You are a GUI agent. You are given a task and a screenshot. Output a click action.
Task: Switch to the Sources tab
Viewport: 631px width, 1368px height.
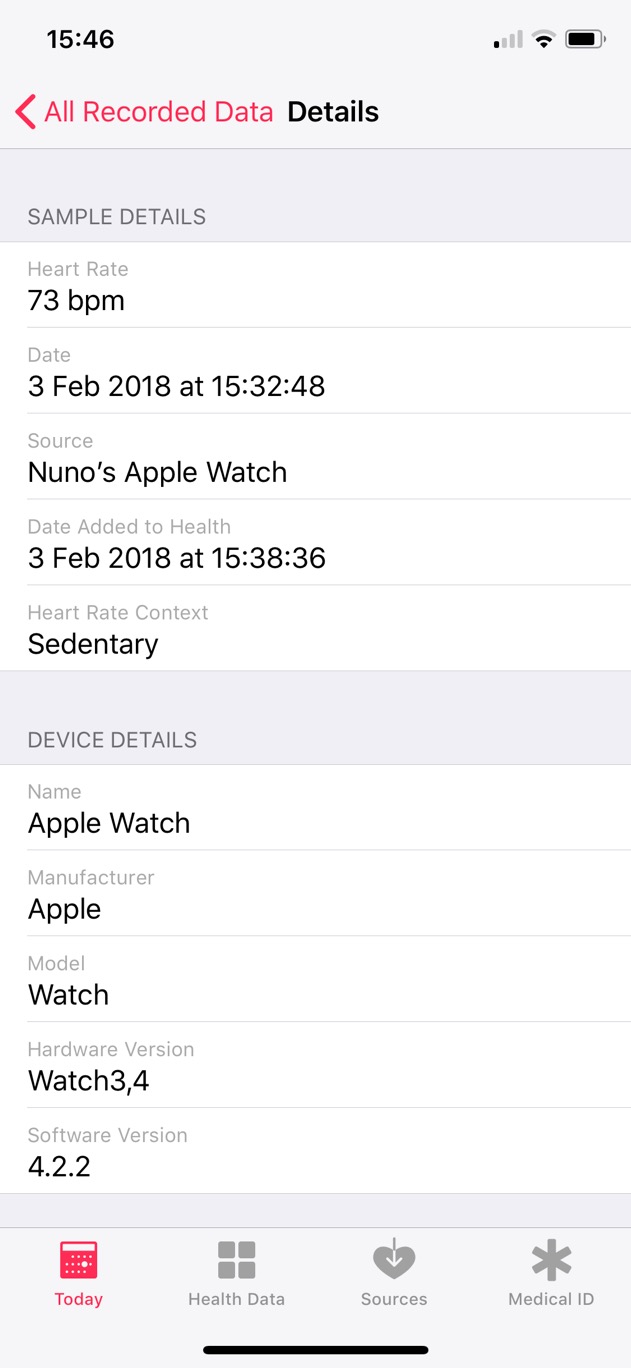[x=394, y=1272]
